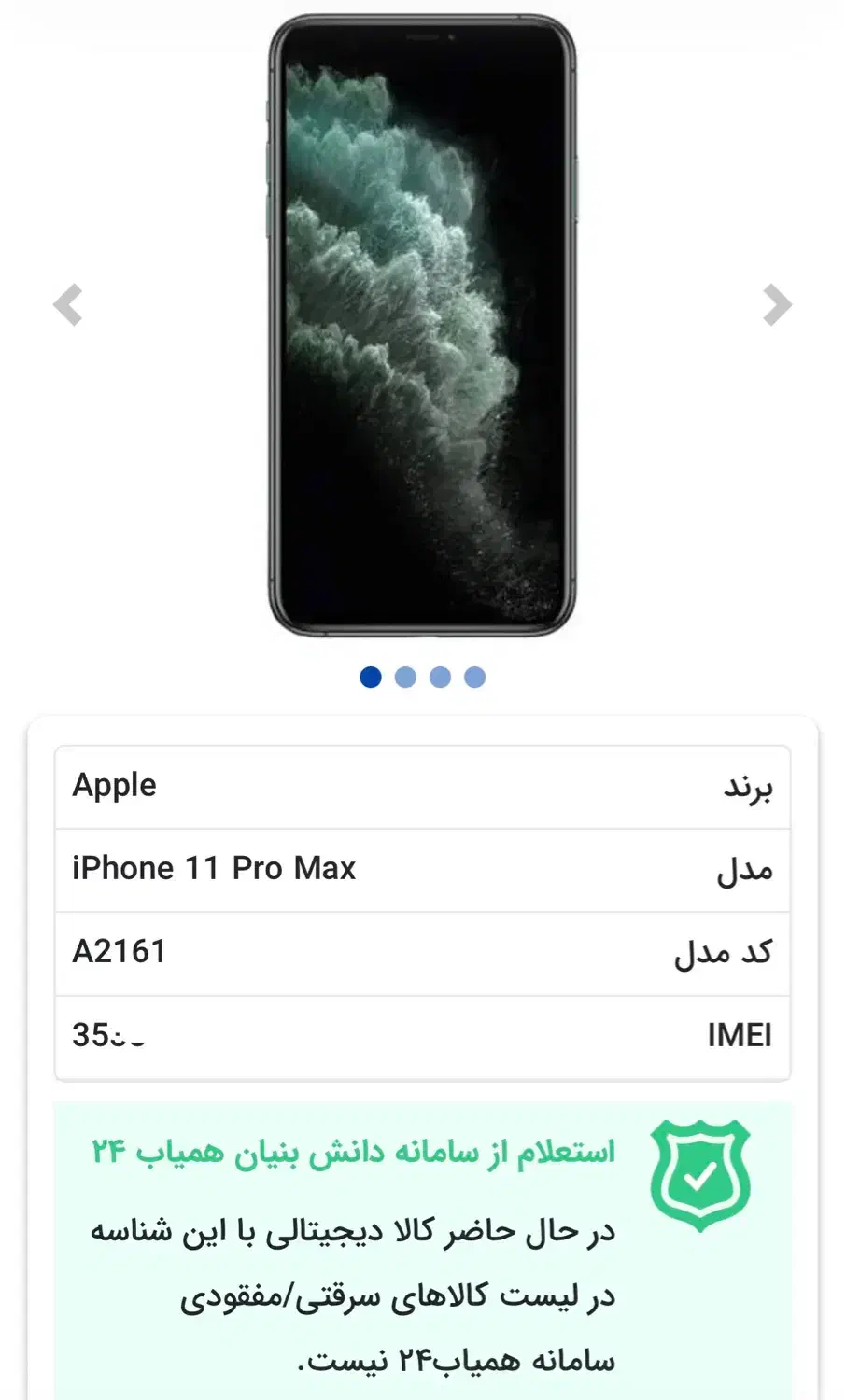Expand the مدل row details
Image resolution: width=846 pixels, height=1400 pixels.
pyautogui.click(x=422, y=868)
